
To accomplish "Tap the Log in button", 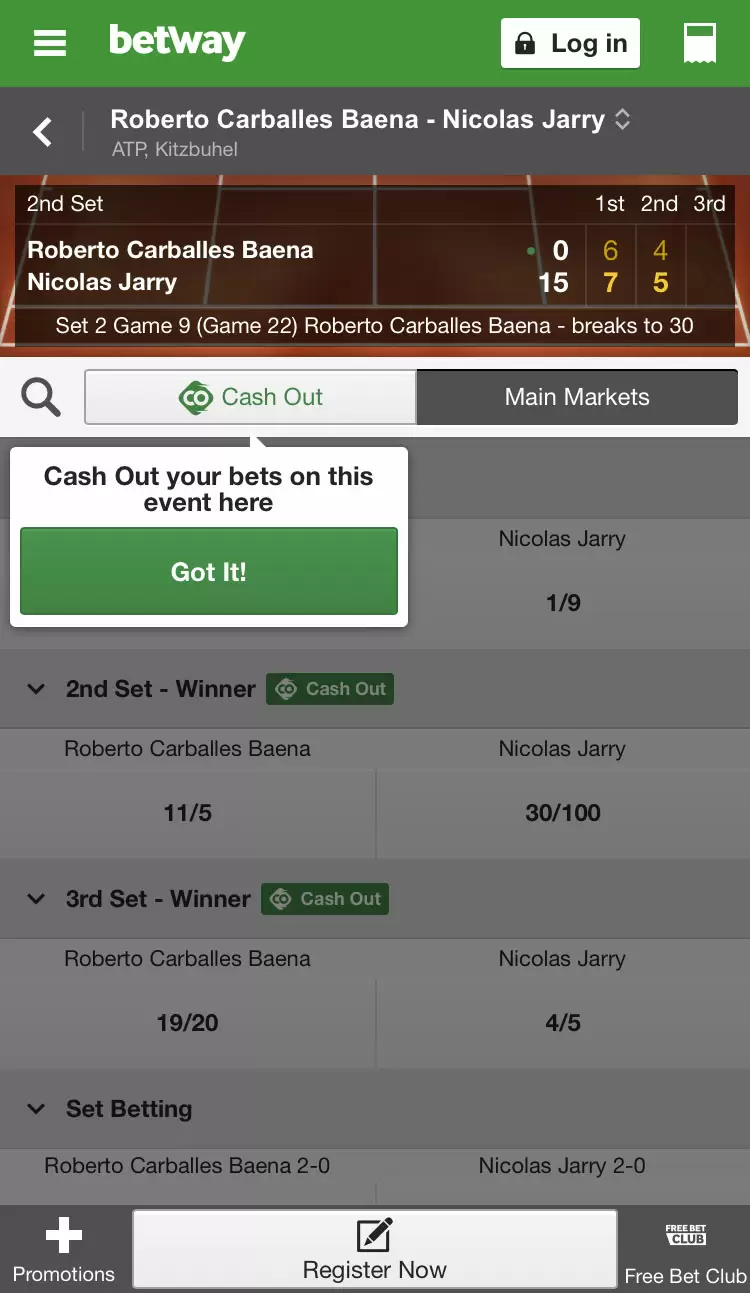I will click(570, 44).
